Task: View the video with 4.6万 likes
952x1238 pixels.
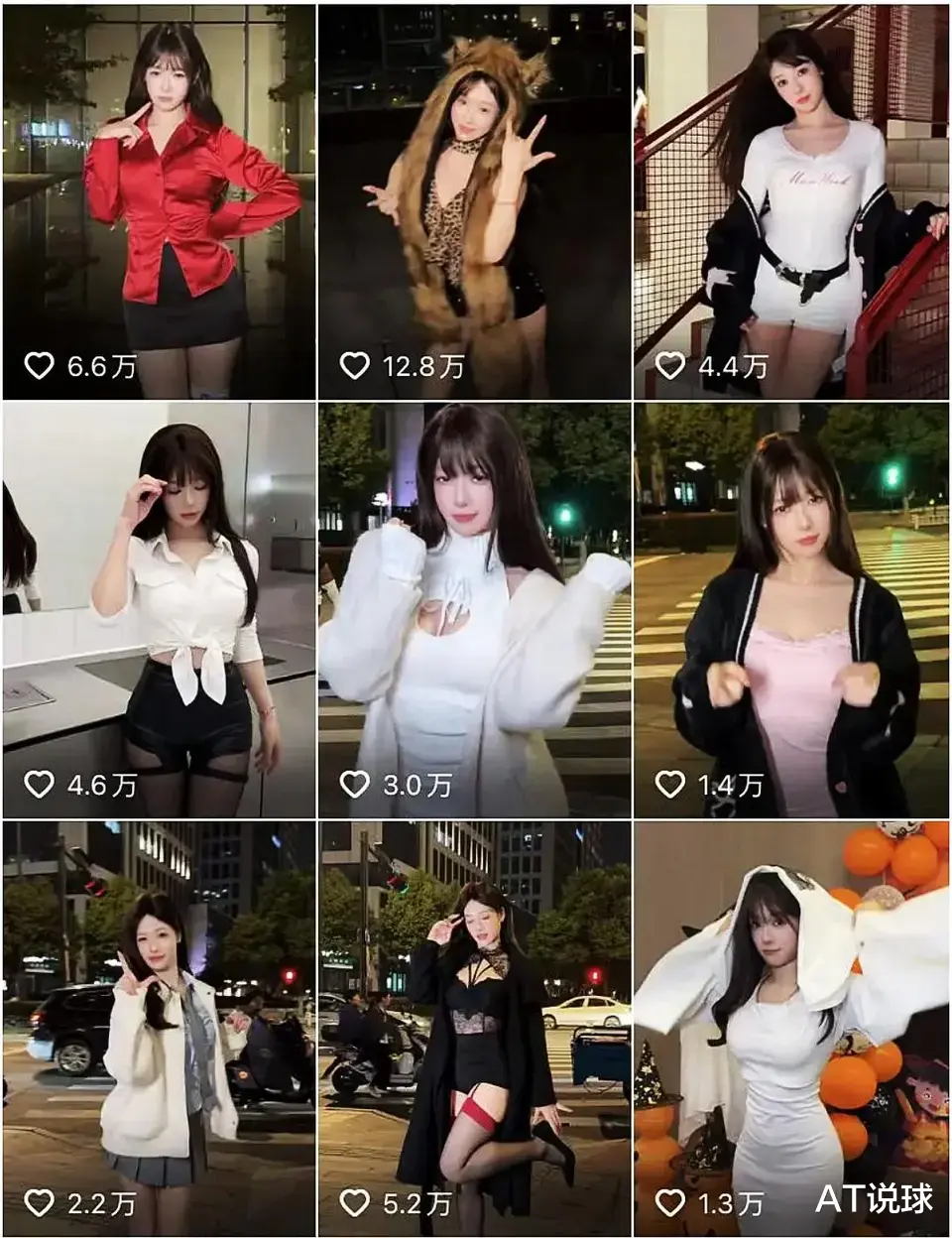Action: pyautogui.click(x=159, y=610)
